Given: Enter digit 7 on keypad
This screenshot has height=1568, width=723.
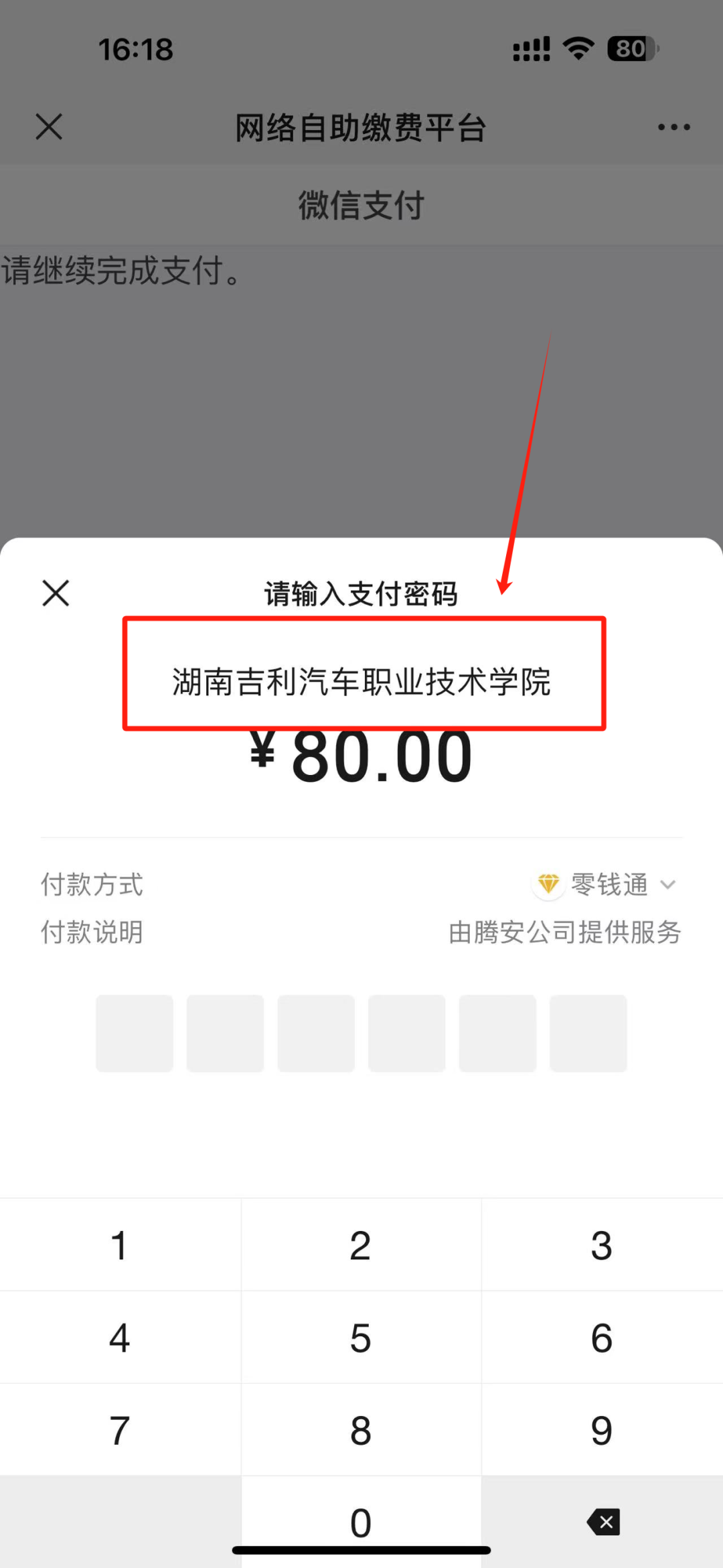Looking at the screenshot, I should click(x=120, y=1431).
